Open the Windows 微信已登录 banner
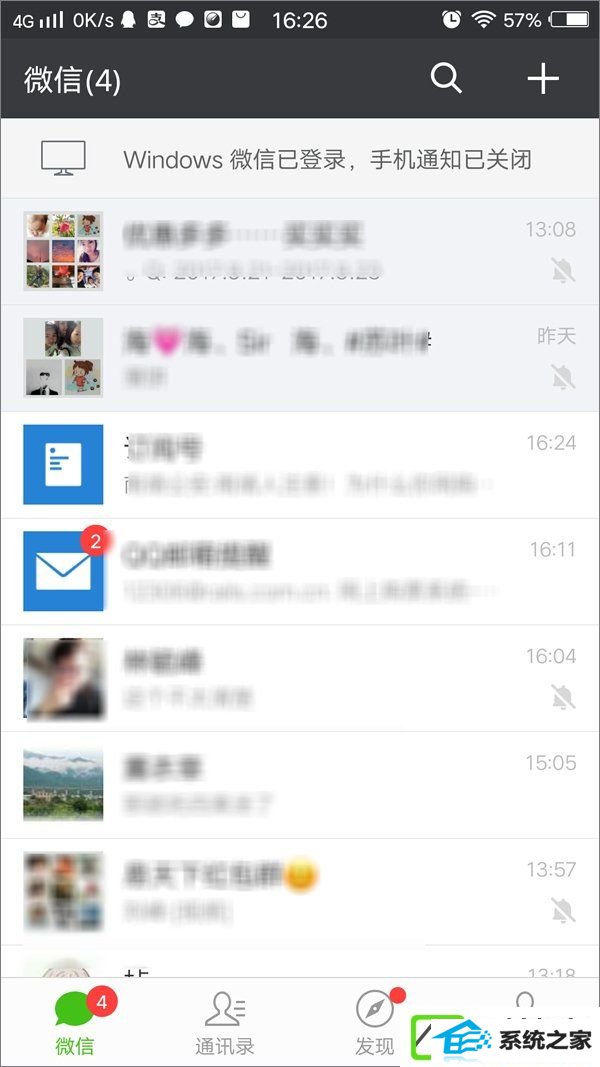The width and height of the screenshot is (600, 1067). coord(300,158)
